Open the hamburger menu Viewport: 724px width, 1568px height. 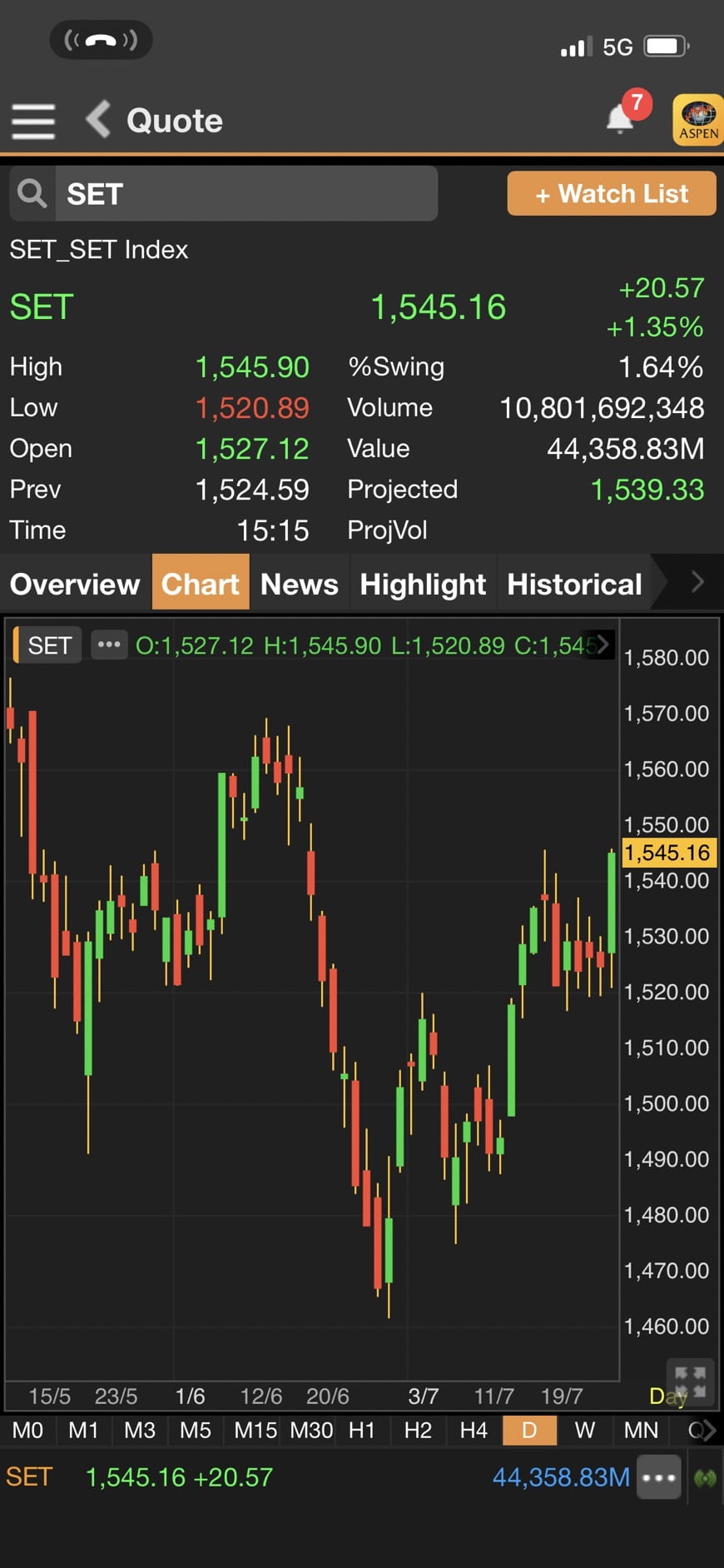tap(33, 122)
